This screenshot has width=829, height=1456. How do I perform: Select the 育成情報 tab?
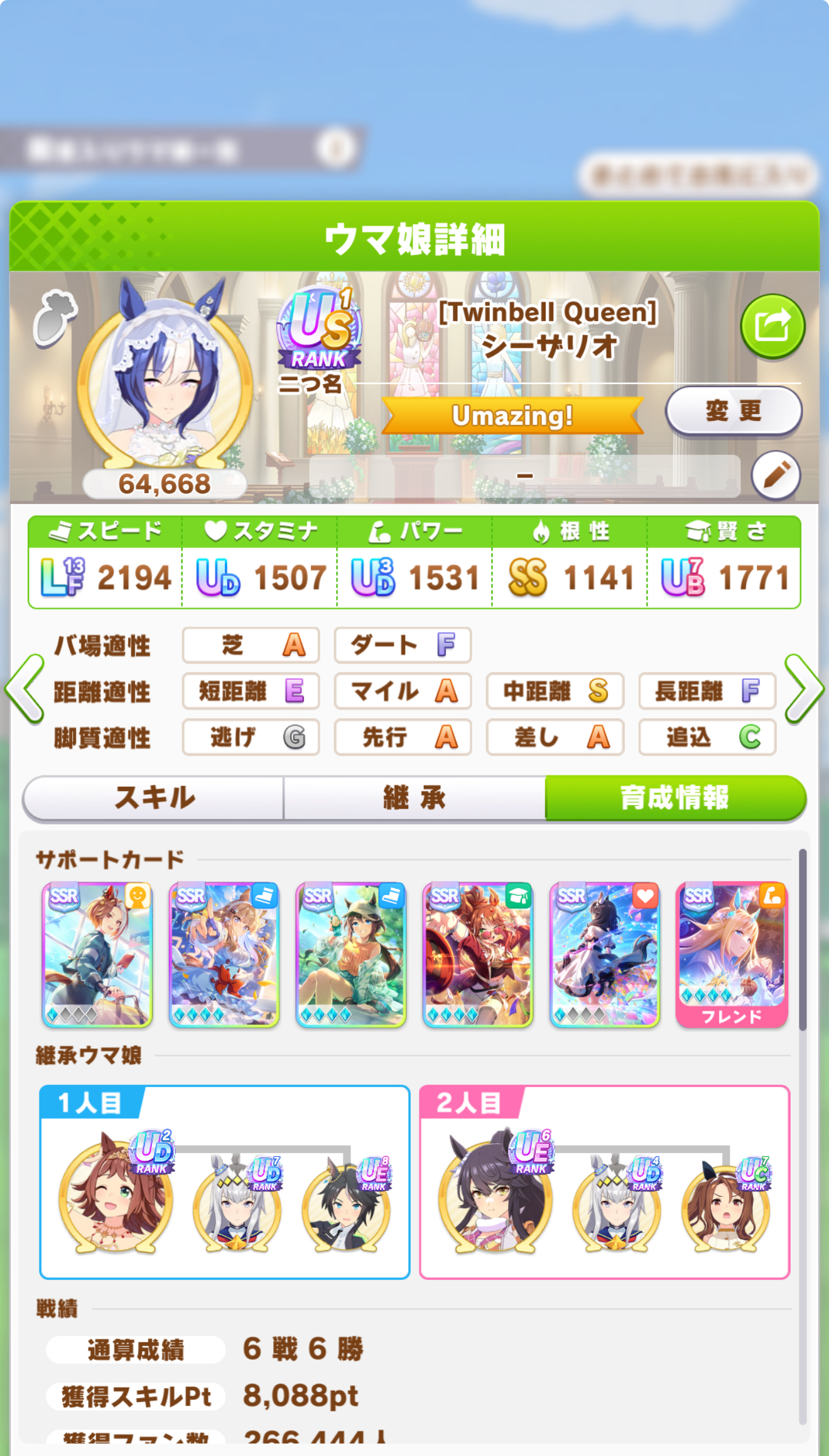point(675,798)
